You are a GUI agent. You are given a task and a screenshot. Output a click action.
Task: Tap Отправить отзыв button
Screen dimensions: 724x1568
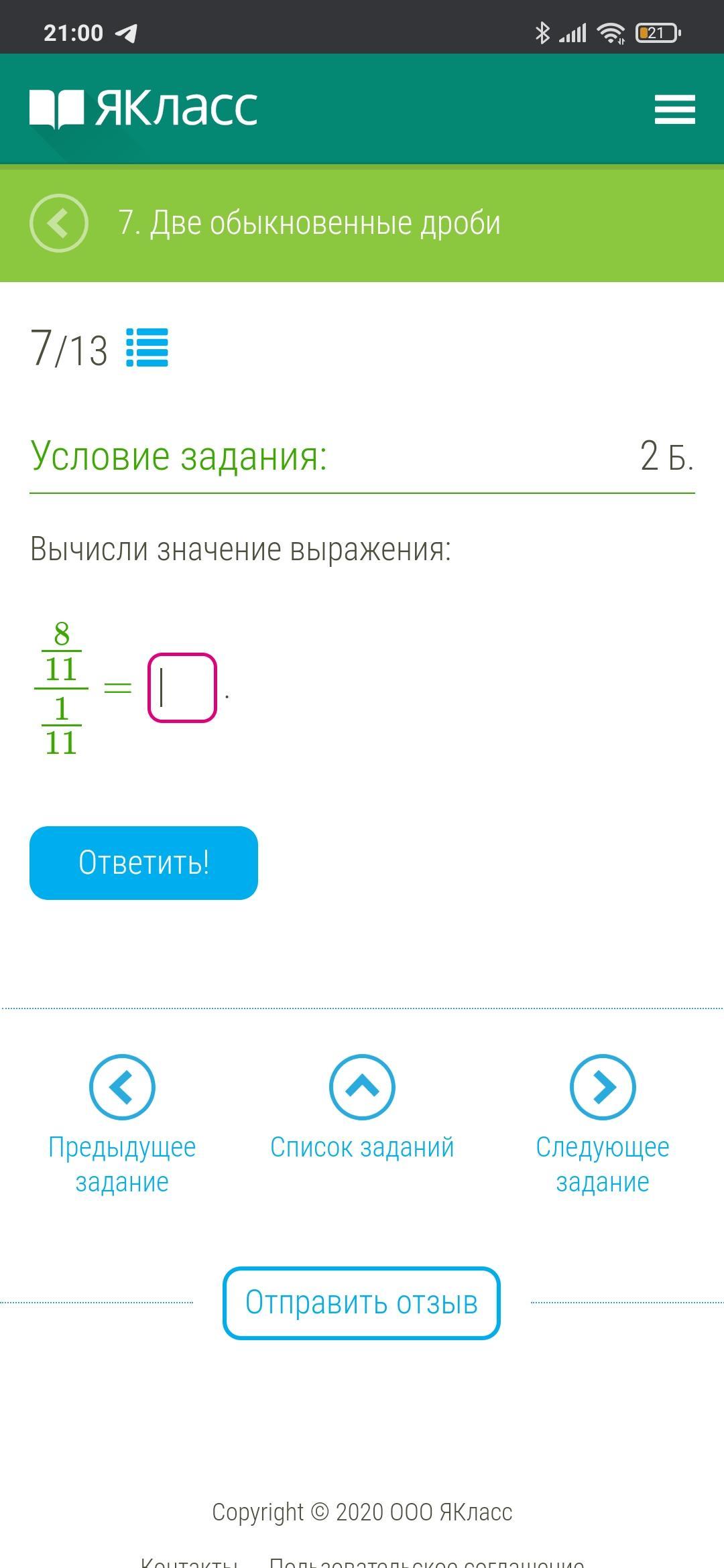pos(361,1303)
